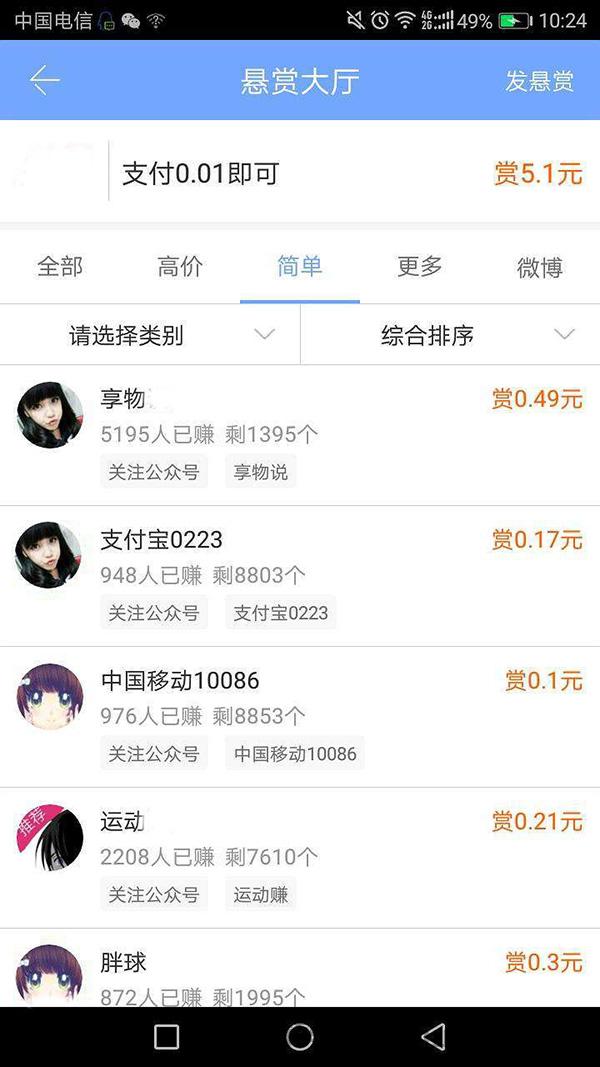Switch to the 全部 tab
600x1067 pixels.
[x=60, y=267]
